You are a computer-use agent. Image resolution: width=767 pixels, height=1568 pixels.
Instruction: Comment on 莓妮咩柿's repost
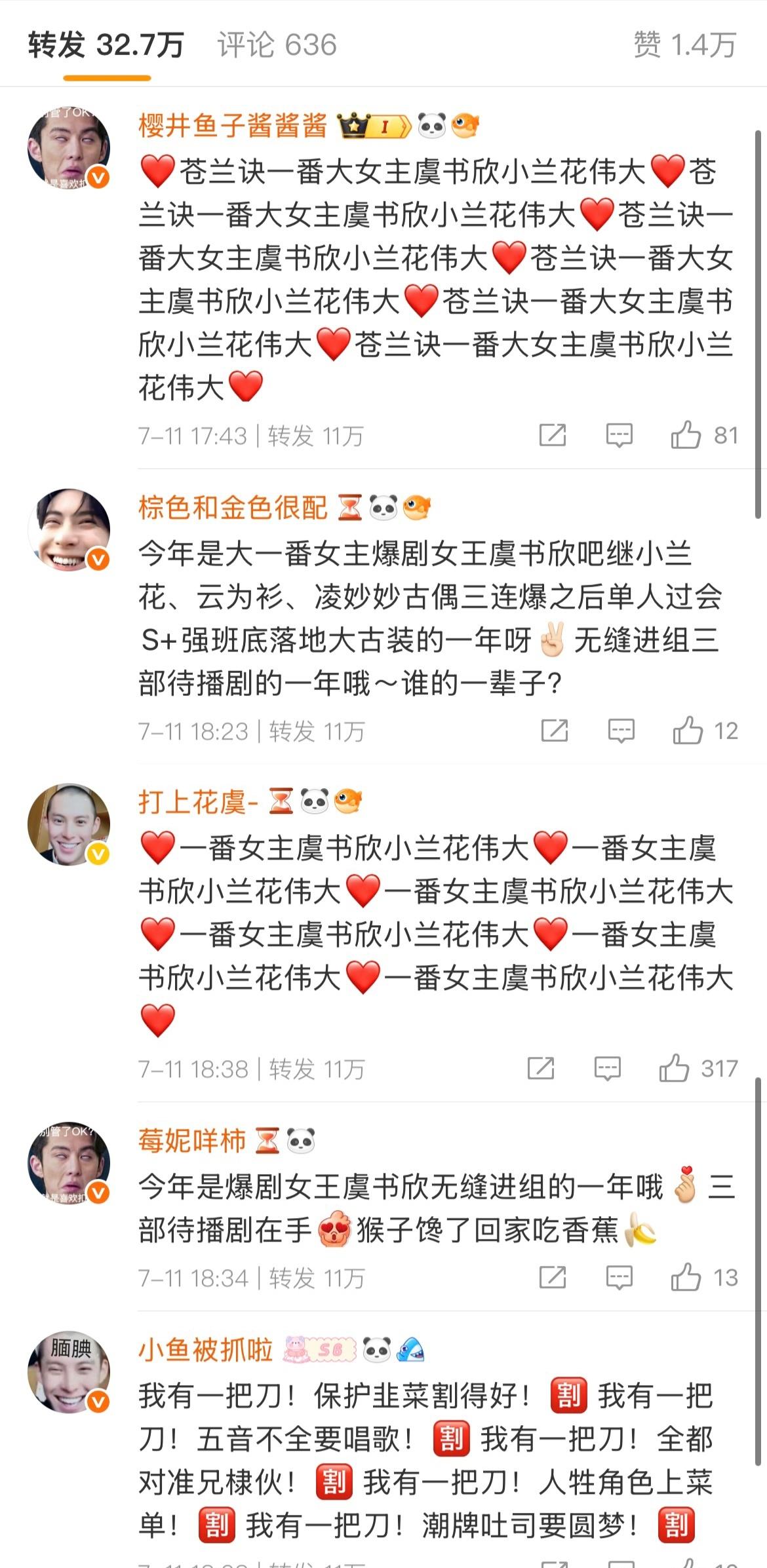pos(619,1277)
